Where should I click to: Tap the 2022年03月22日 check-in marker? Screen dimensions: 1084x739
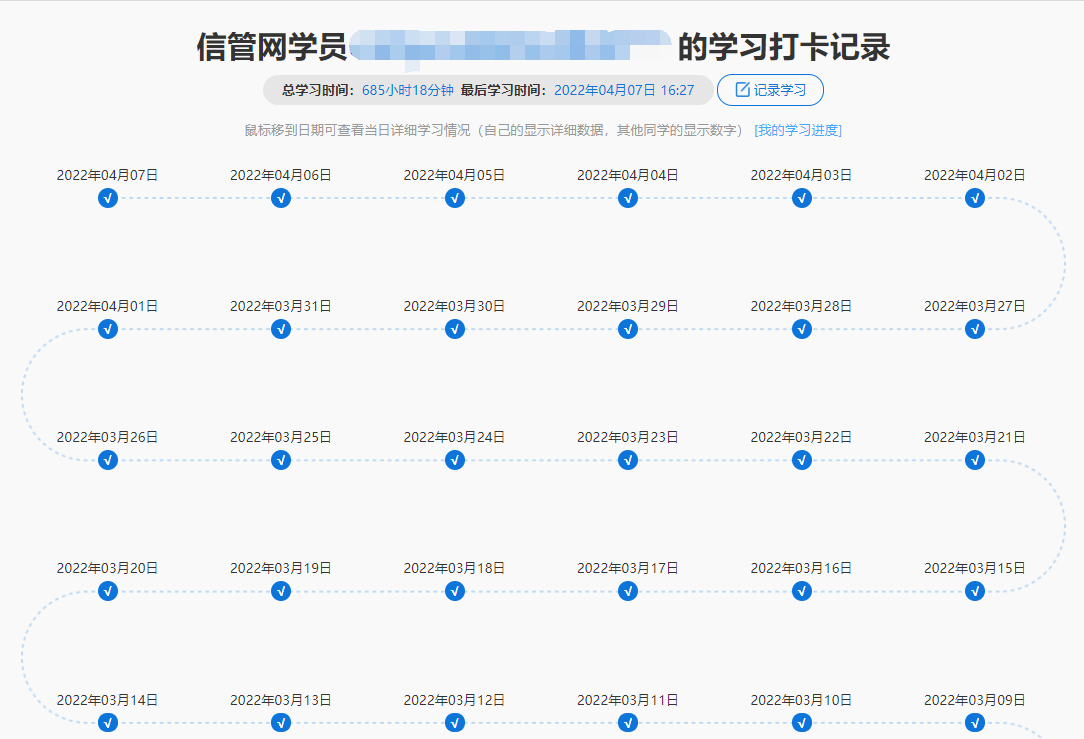coord(802,460)
